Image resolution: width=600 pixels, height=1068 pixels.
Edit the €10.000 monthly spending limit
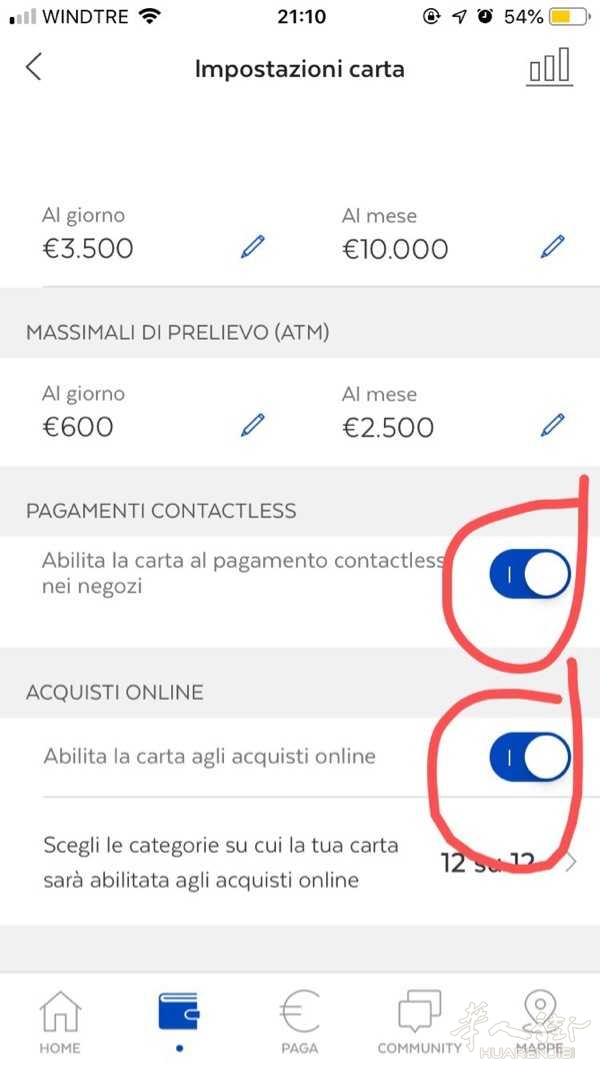pos(552,247)
